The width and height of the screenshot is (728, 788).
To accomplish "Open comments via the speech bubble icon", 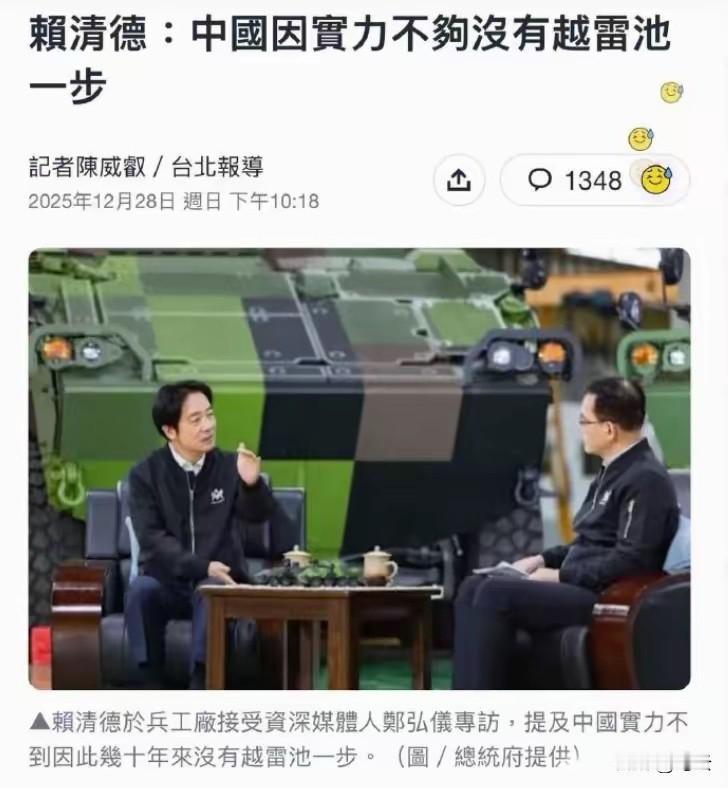I will pos(541,179).
